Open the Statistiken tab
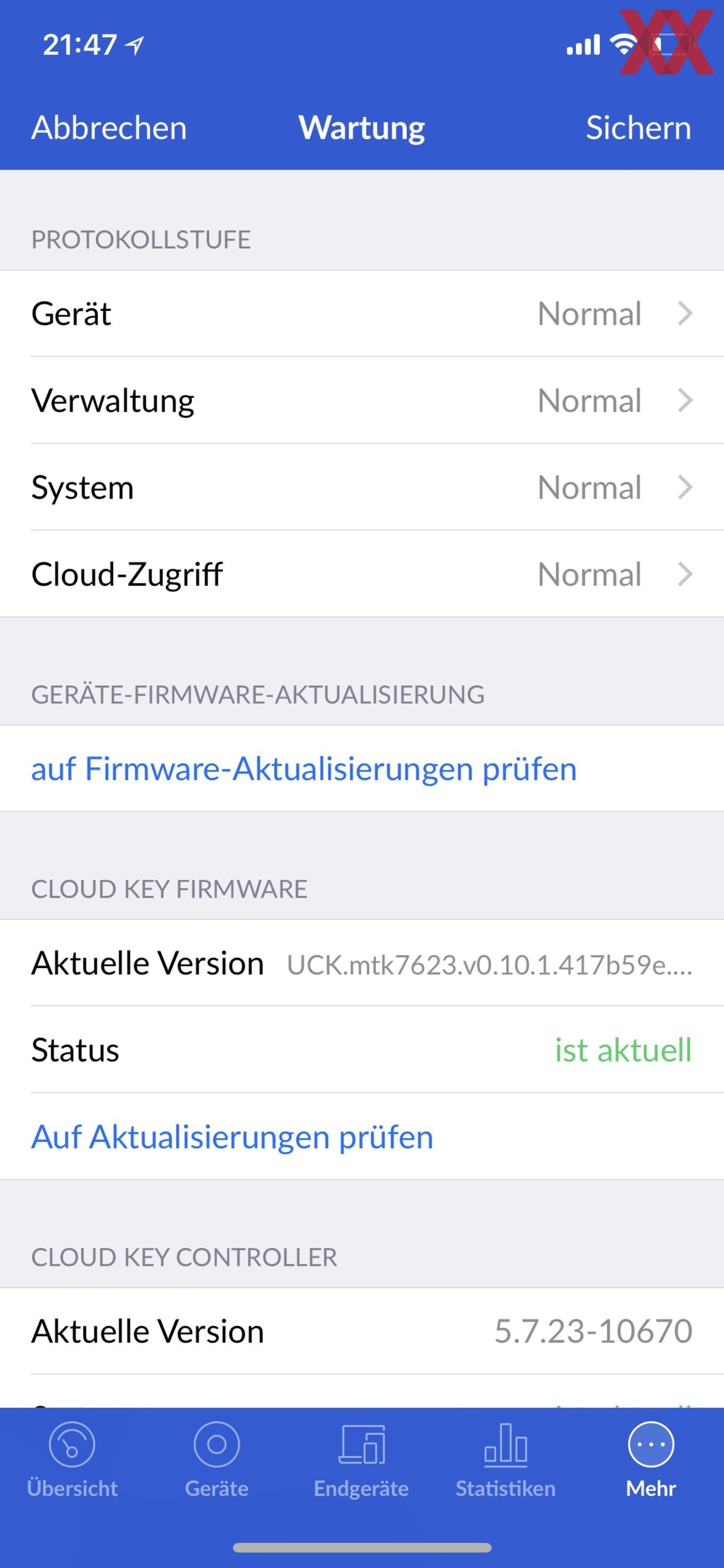This screenshot has height=1568, width=724. click(506, 1461)
